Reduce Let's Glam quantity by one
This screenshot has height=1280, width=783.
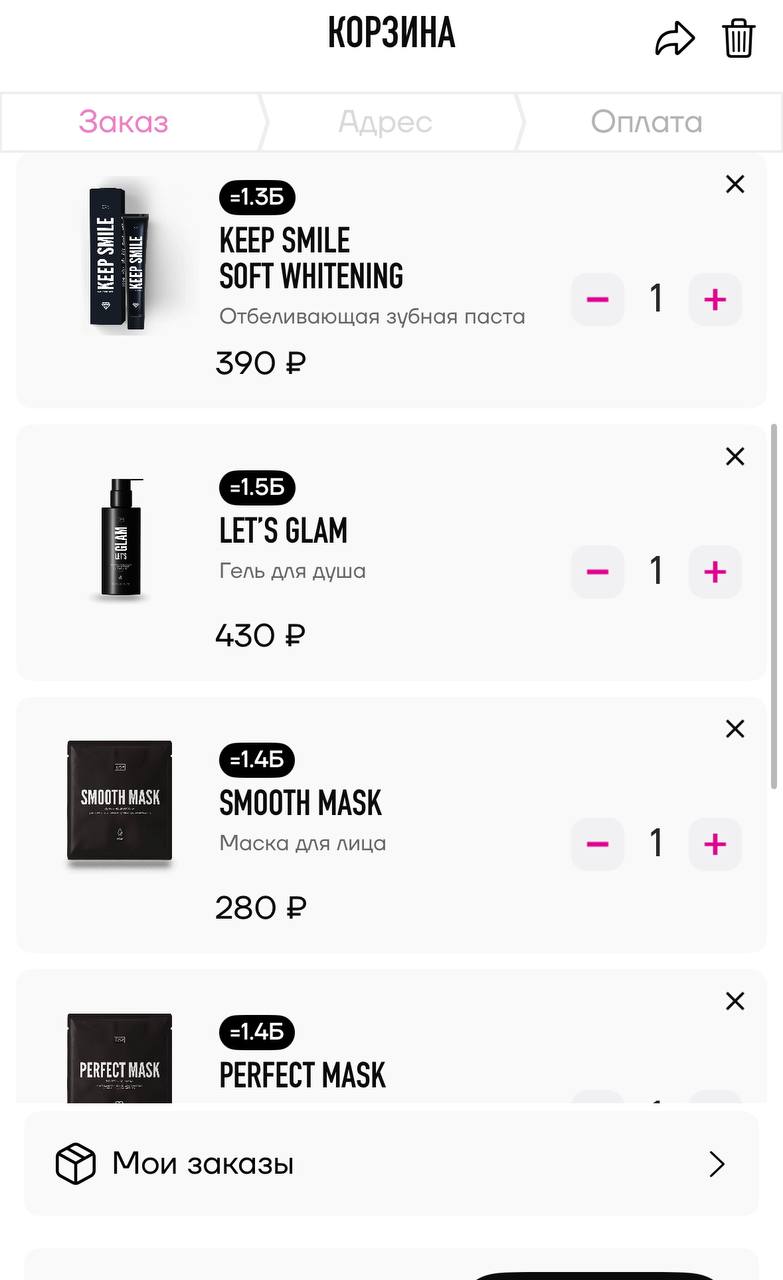598,571
